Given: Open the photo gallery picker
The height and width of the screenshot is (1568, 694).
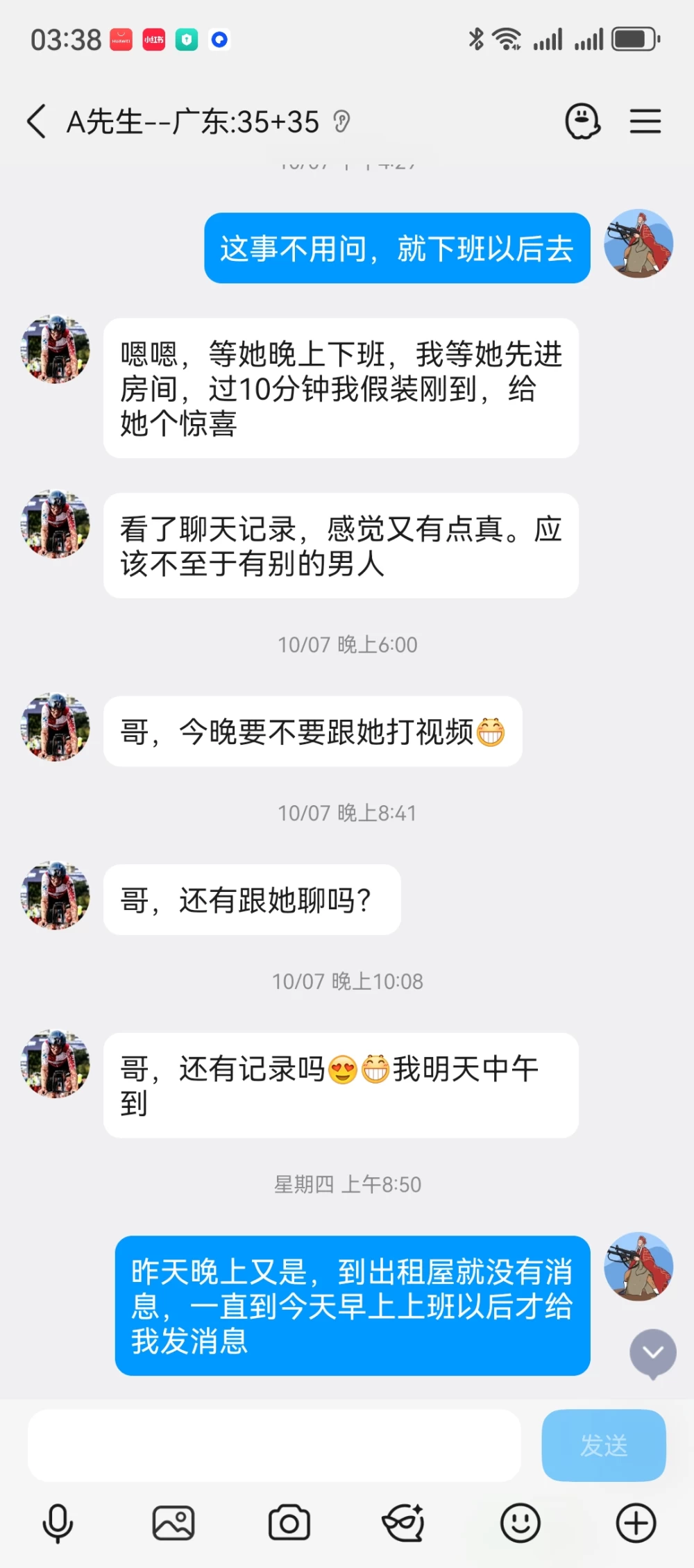Looking at the screenshot, I should pyautogui.click(x=173, y=1524).
